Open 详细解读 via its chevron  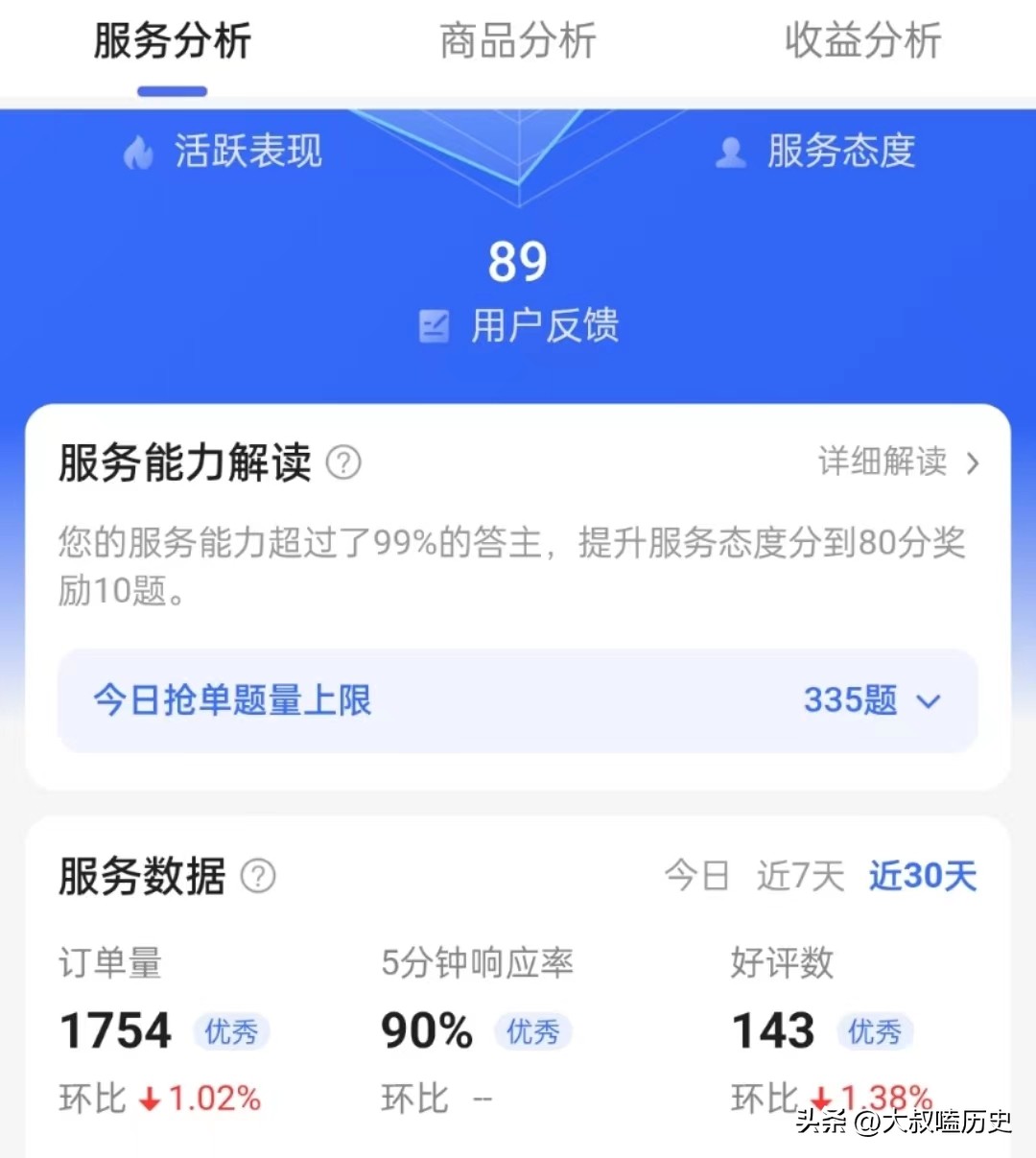pos(973,463)
